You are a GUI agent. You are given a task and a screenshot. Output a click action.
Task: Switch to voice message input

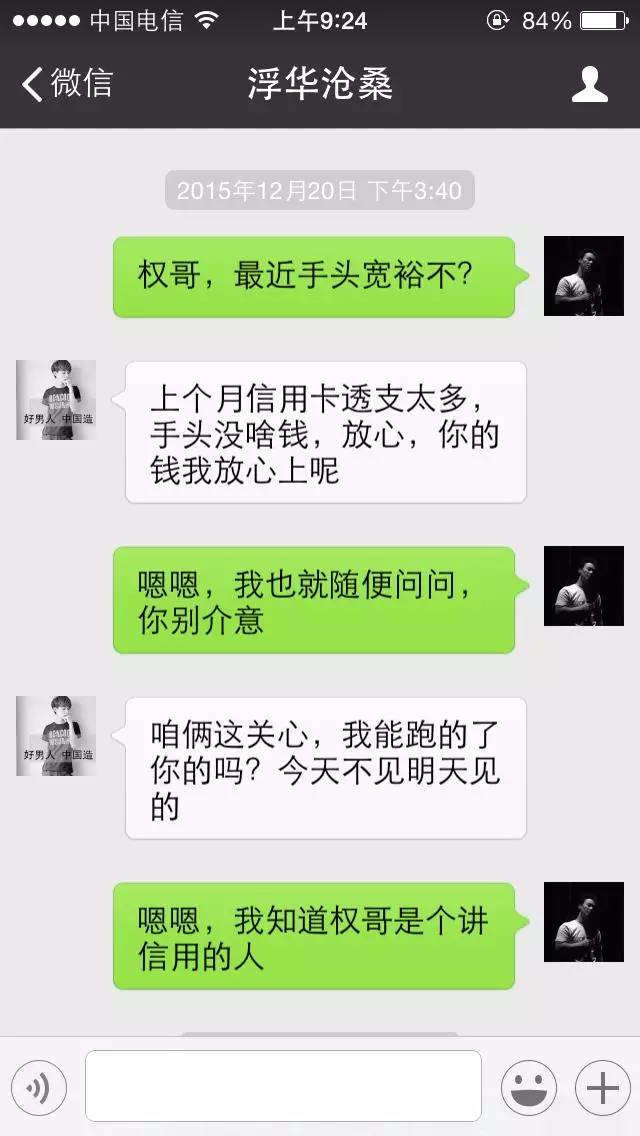click(39, 1087)
